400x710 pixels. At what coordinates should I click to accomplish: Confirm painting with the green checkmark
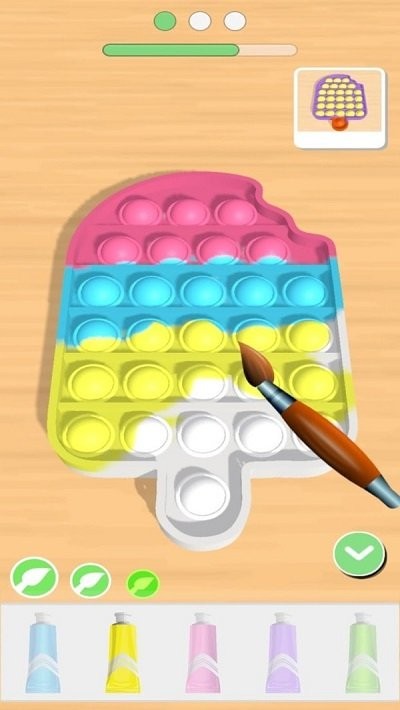click(359, 554)
